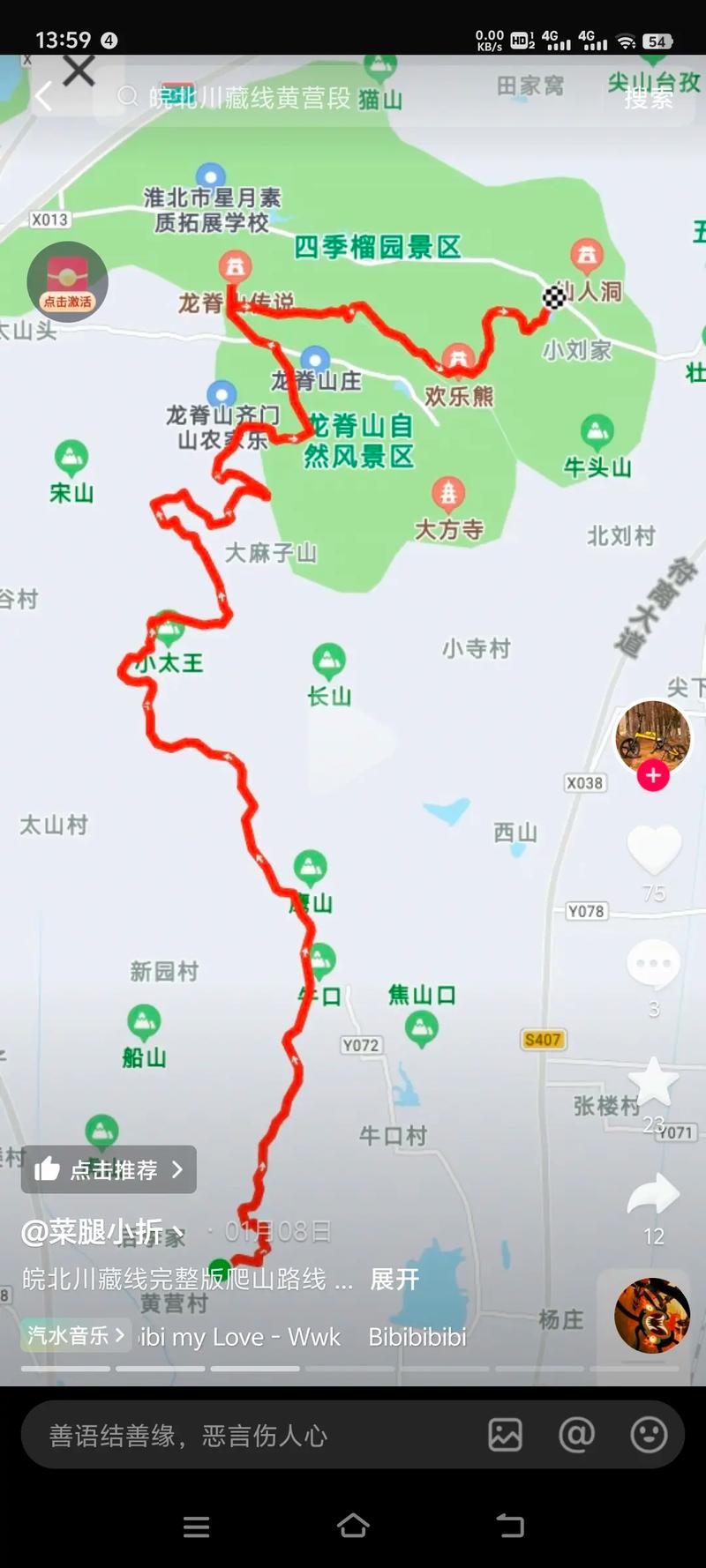This screenshot has width=706, height=1568.
Task: Tap the hamburger menu in the navigation bar
Action: [x=196, y=1527]
